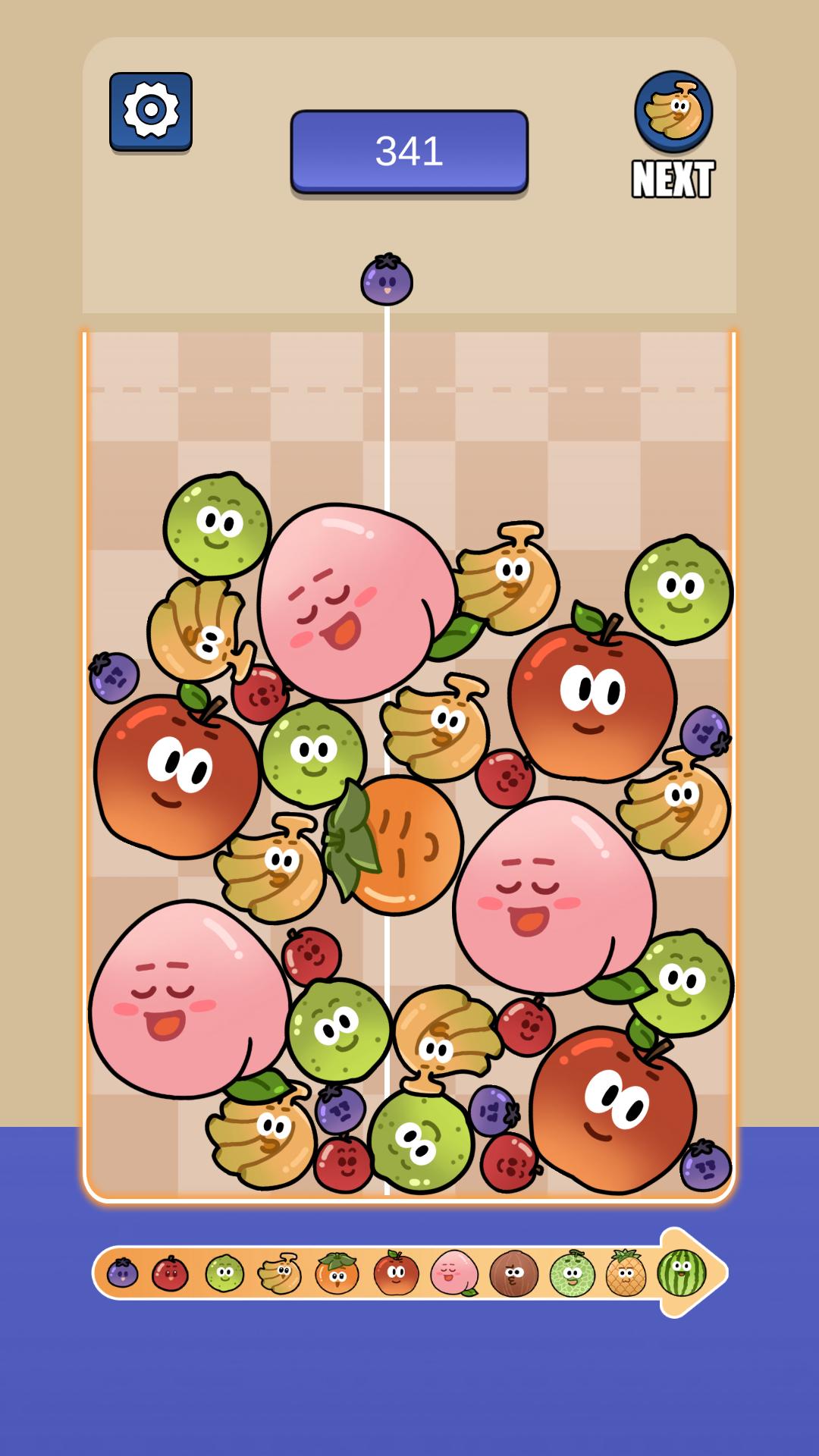Screen dimensions: 819x1456
Task: Open the settings gear
Action: [151, 111]
